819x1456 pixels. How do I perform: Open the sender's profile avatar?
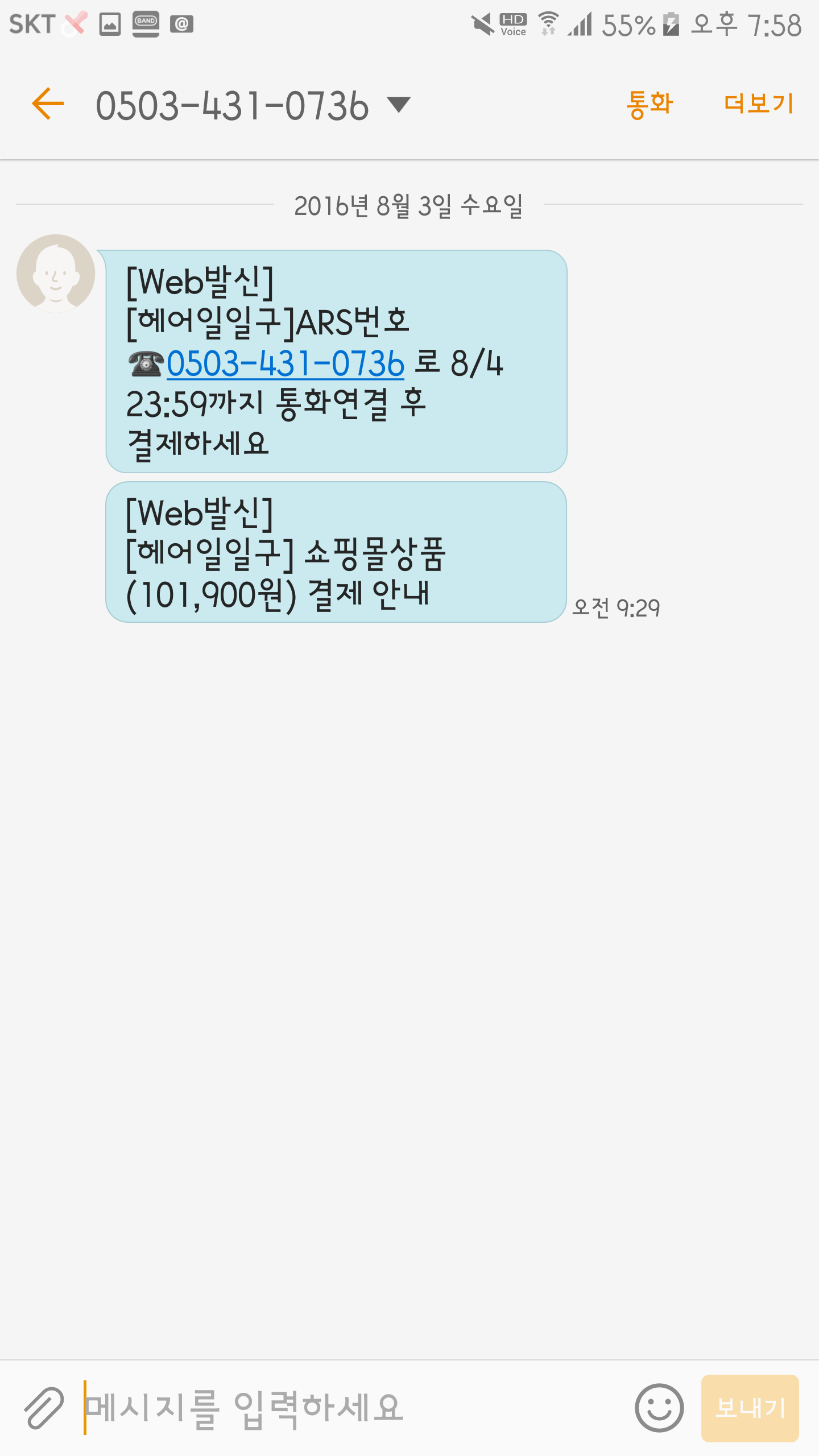click(56, 274)
